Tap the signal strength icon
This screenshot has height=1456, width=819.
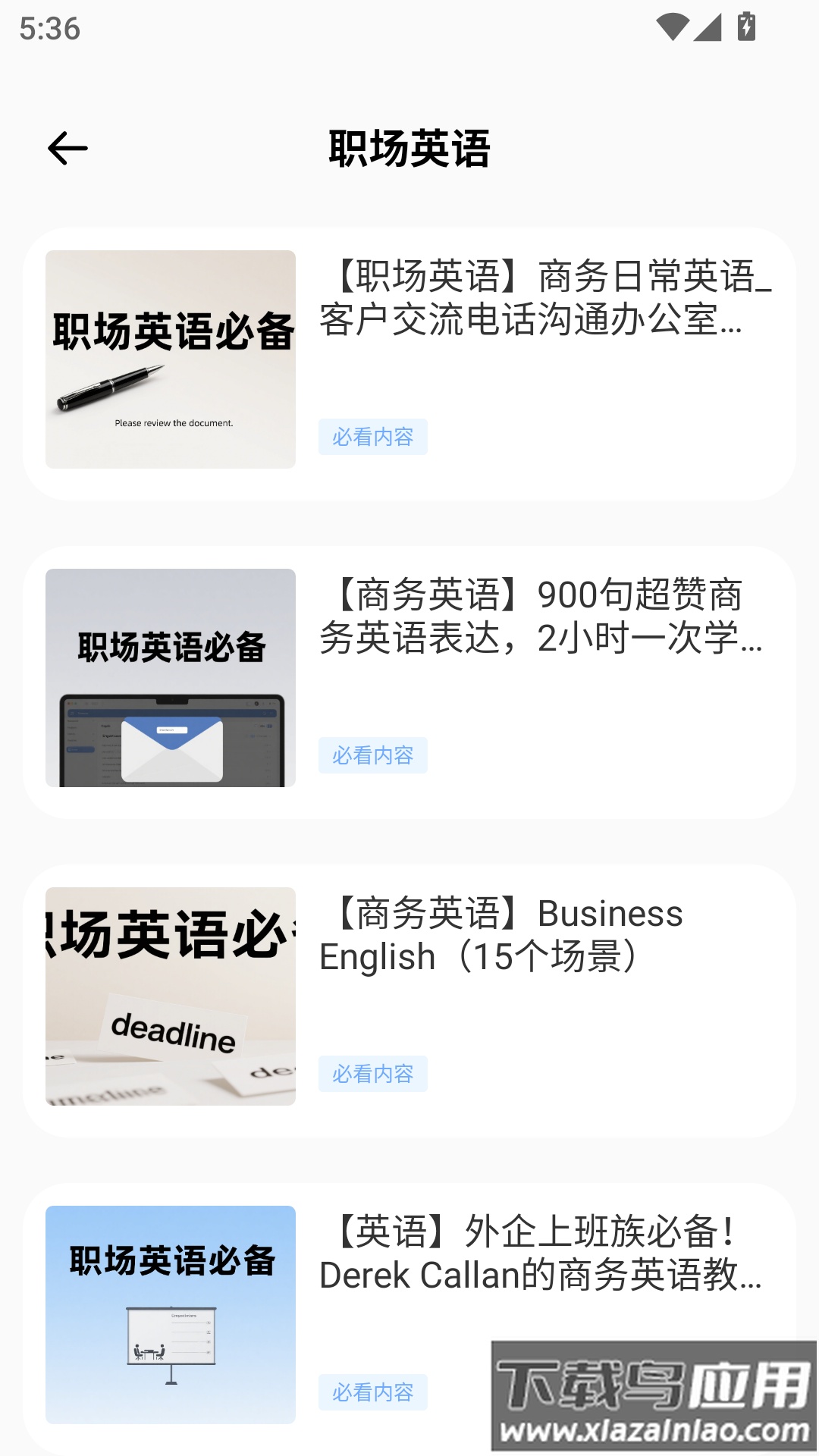707,29
